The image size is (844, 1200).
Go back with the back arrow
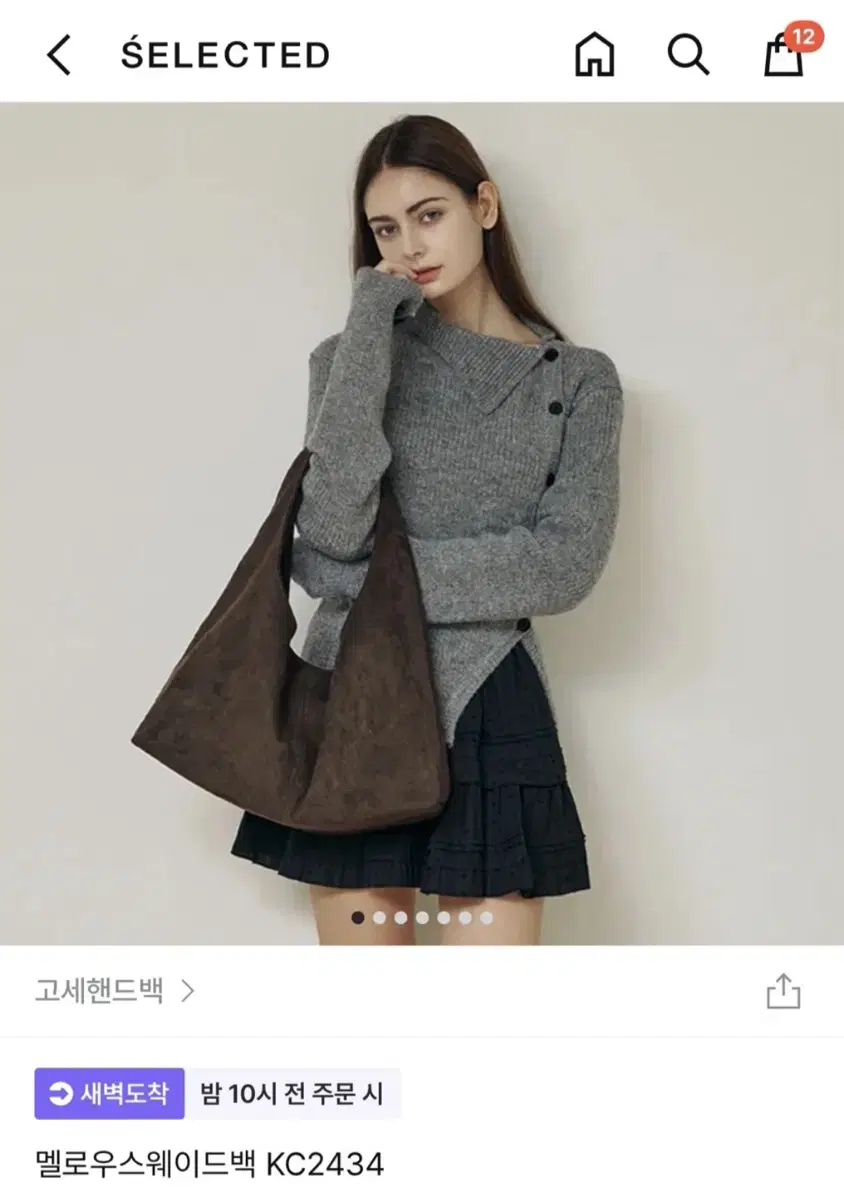(x=55, y=57)
